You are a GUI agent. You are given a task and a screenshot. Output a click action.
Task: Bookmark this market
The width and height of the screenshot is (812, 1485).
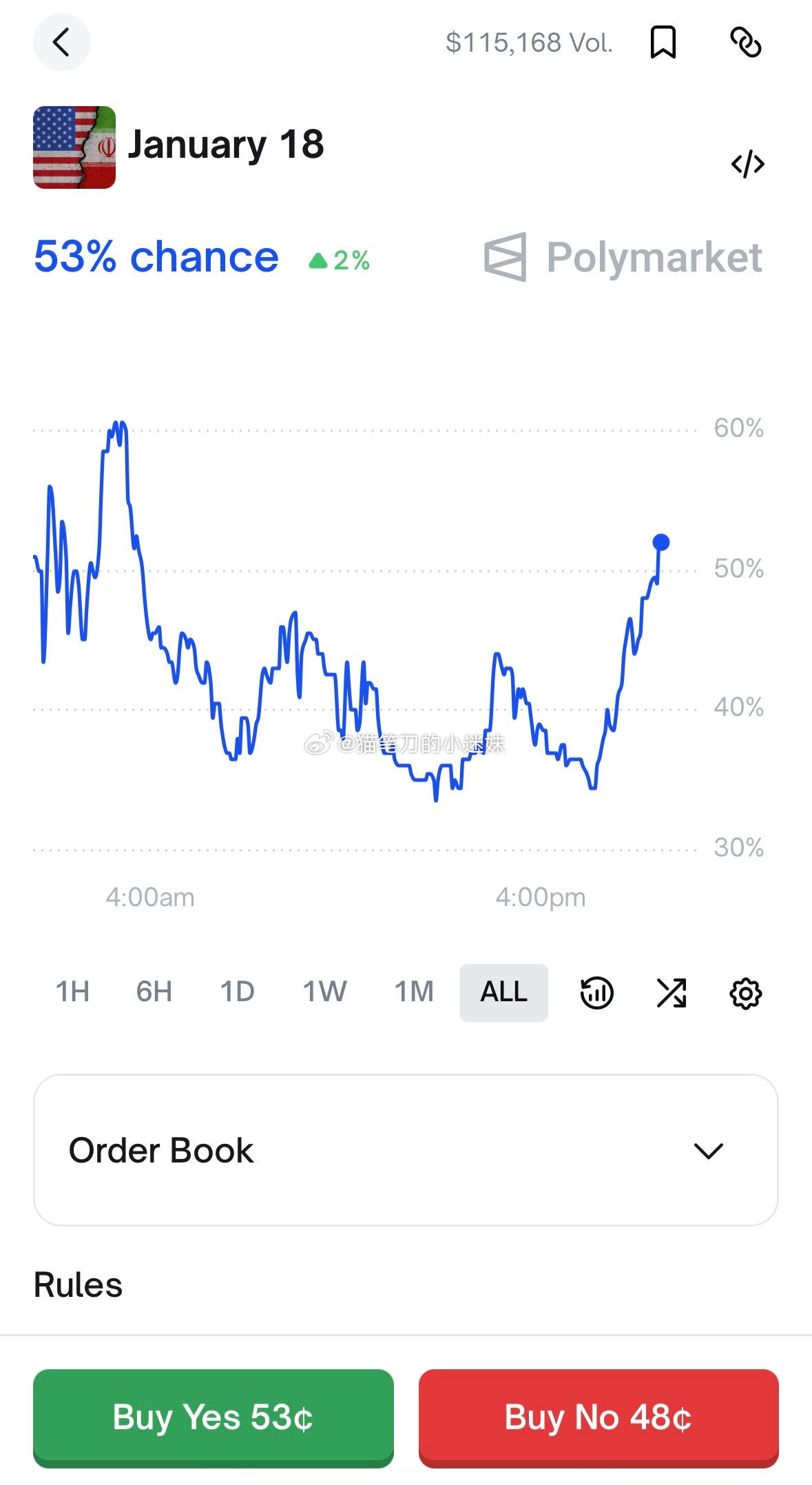pos(663,42)
